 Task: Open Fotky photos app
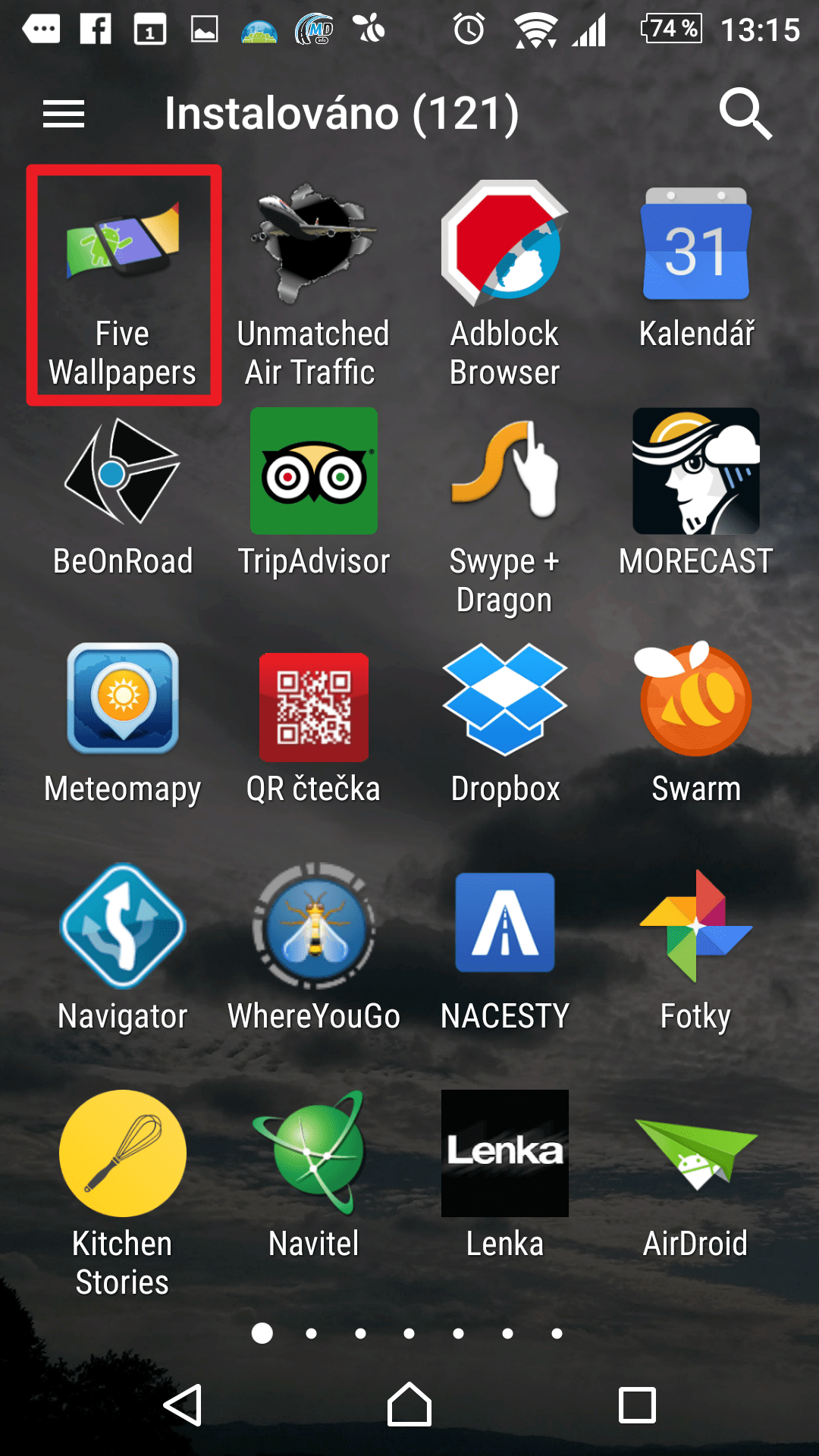pos(696,949)
